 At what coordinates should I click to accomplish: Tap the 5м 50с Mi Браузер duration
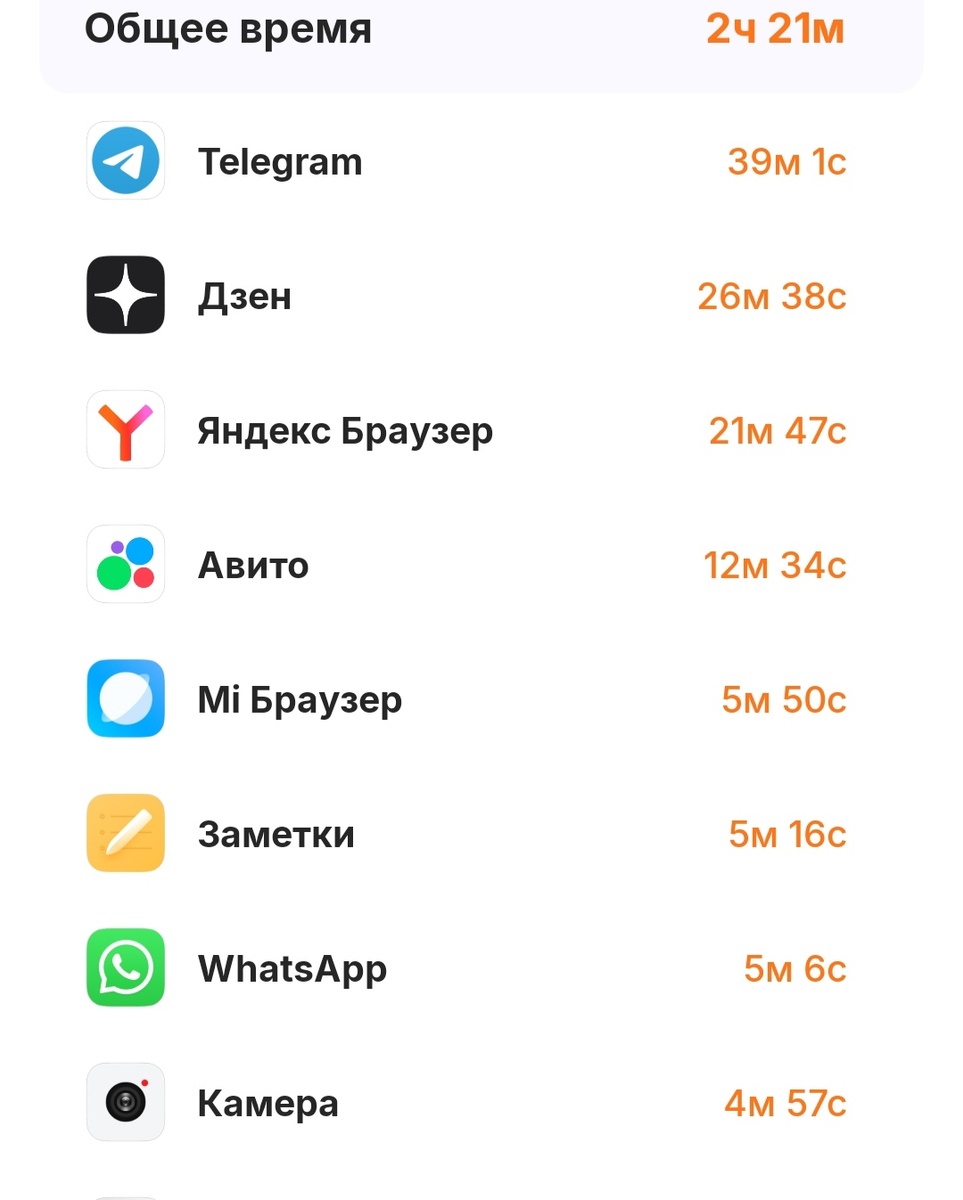(x=784, y=698)
